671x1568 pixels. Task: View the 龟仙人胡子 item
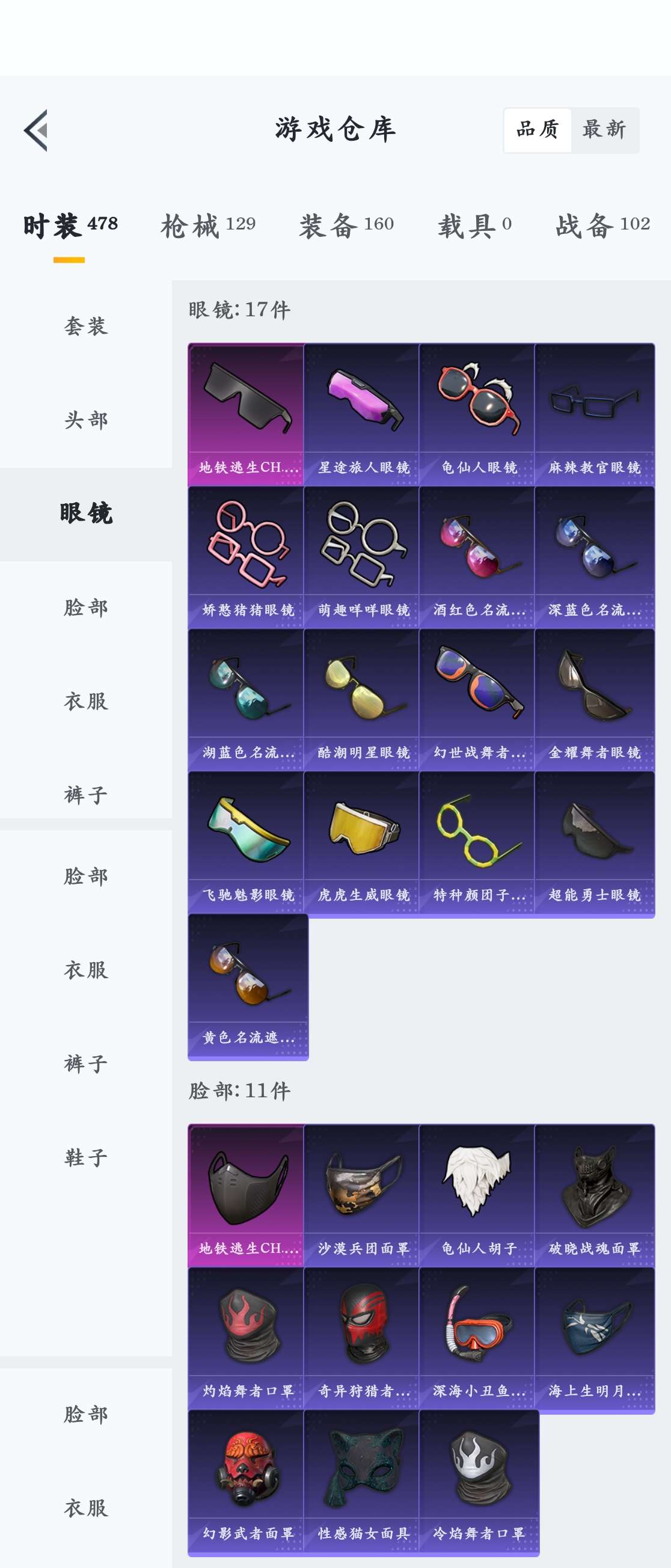click(477, 1195)
